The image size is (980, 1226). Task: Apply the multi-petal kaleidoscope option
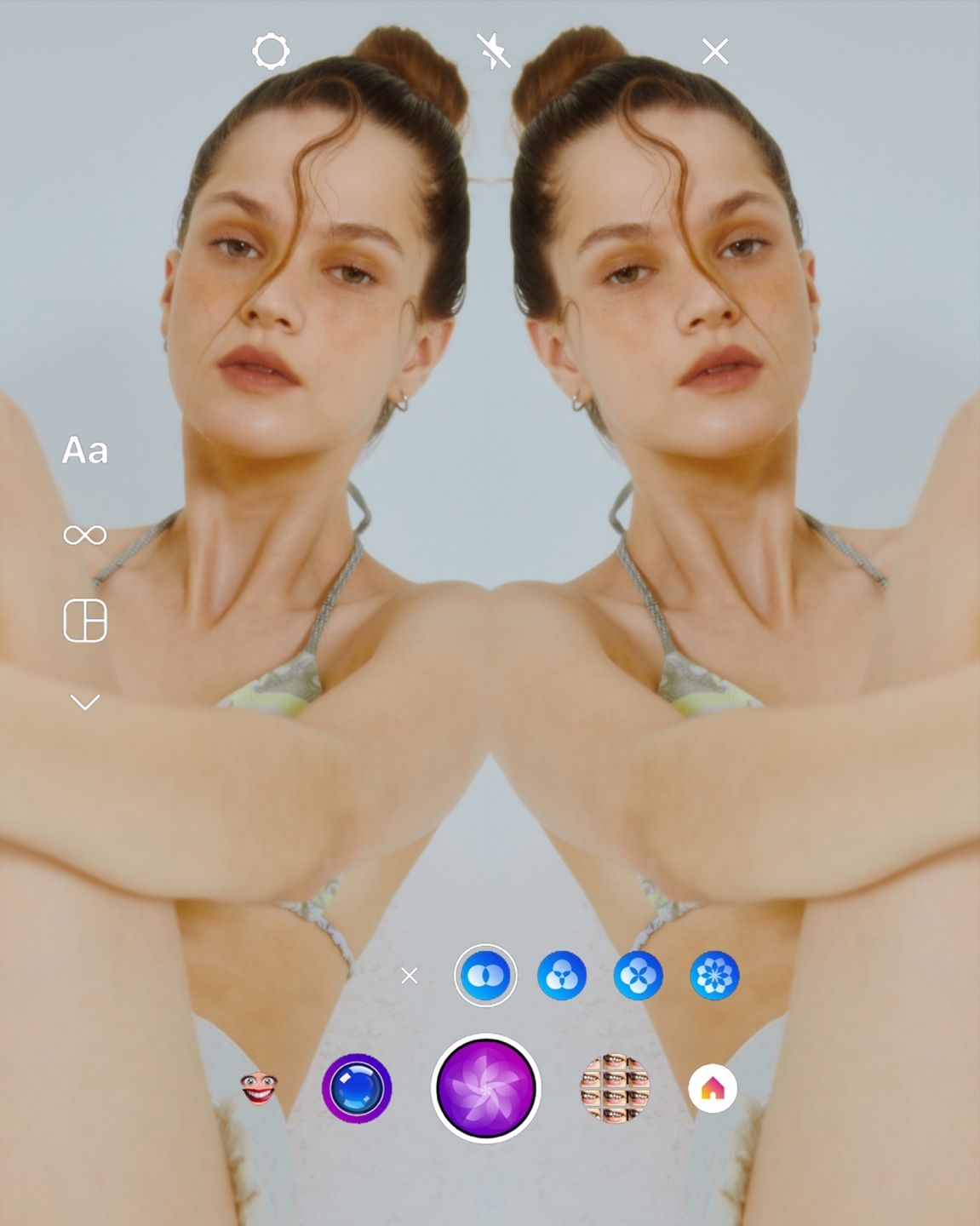coord(714,975)
